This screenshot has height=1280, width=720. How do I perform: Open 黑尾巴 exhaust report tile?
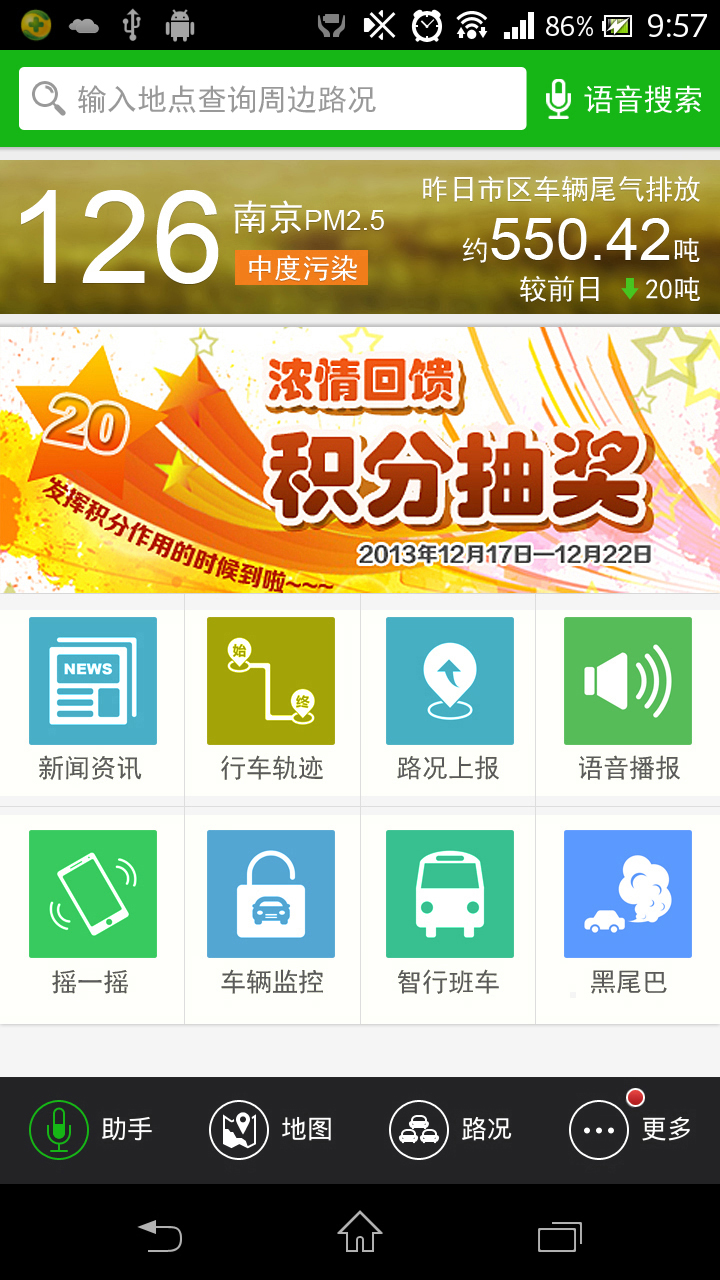pyautogui.click(x=628, y=912)
